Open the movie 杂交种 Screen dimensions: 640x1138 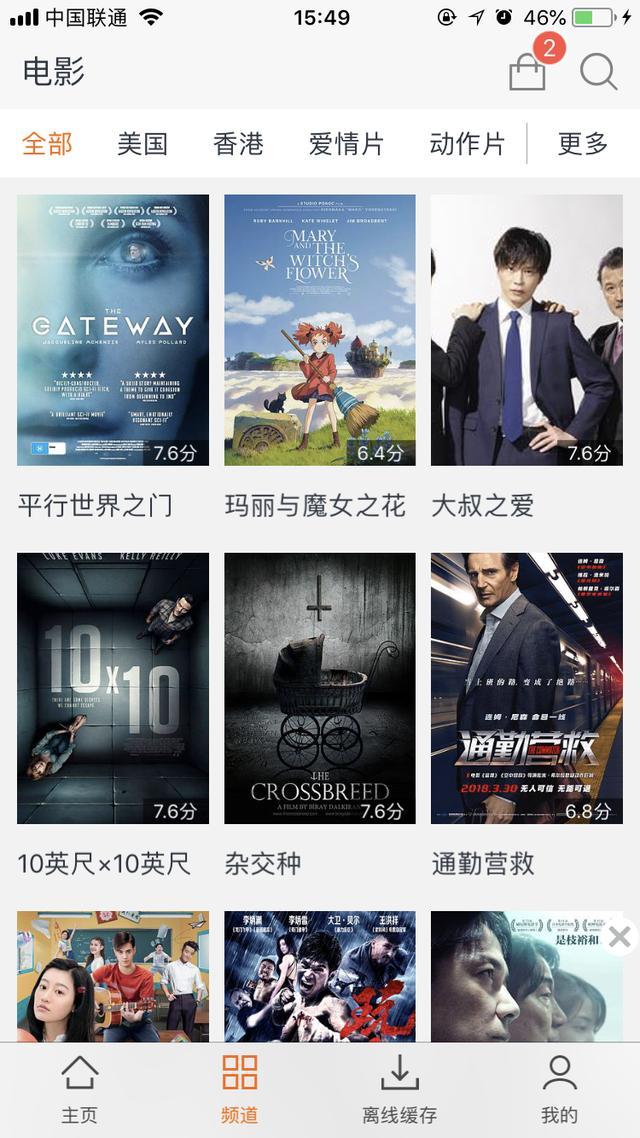320,688
